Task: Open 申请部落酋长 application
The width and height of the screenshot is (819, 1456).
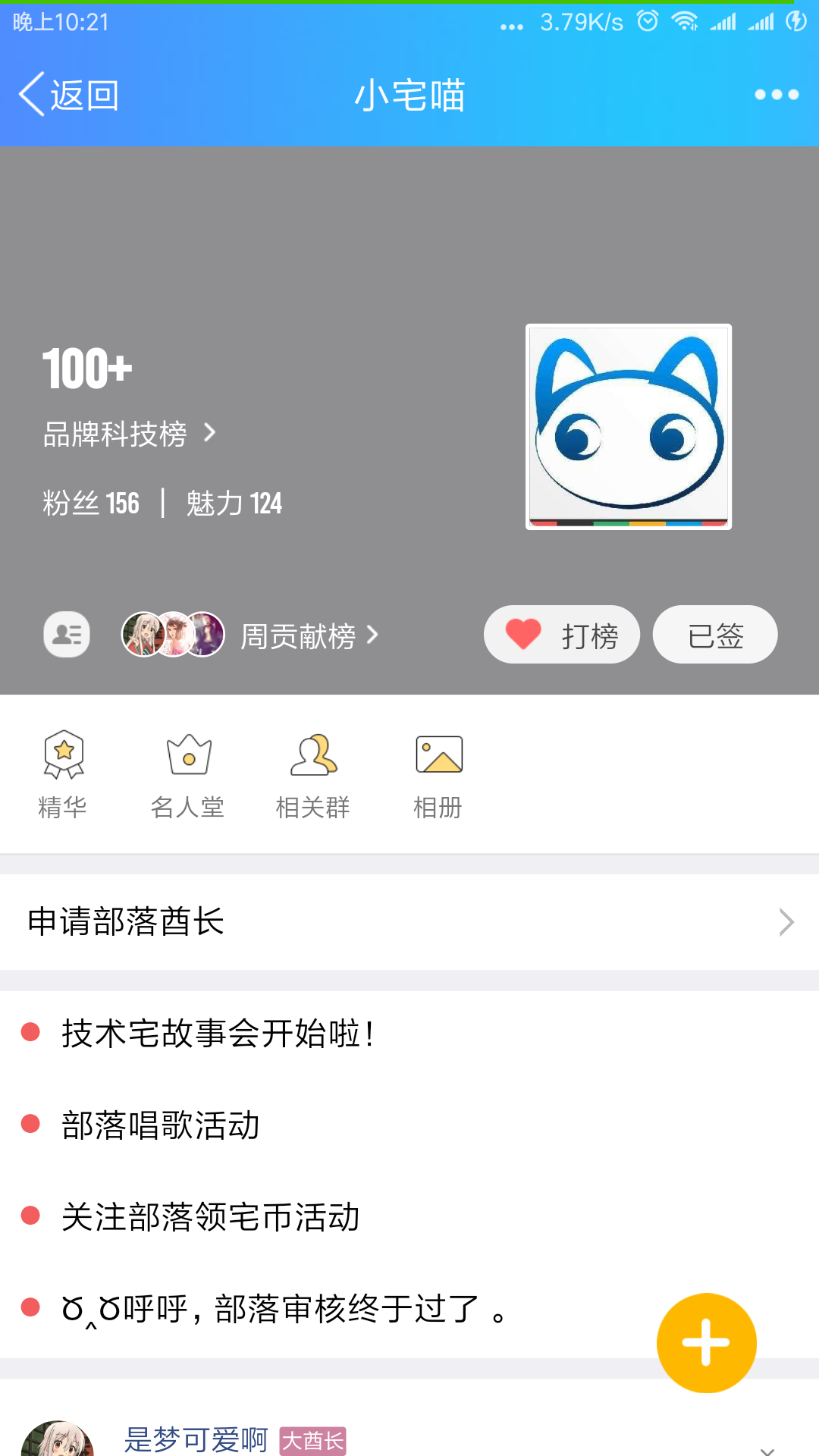Action: coord(409,922)
